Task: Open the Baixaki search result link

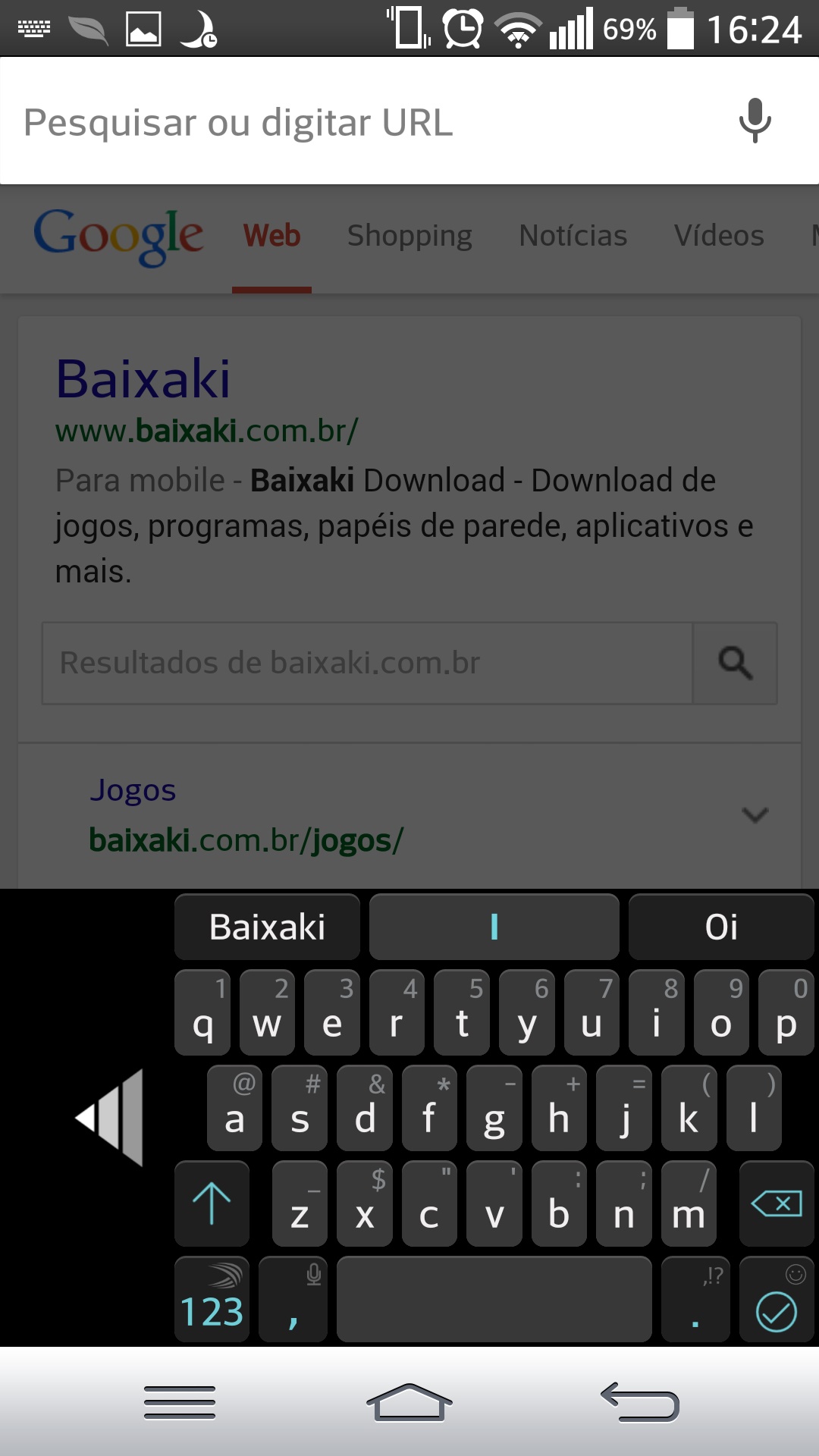Action: (143, 378)
